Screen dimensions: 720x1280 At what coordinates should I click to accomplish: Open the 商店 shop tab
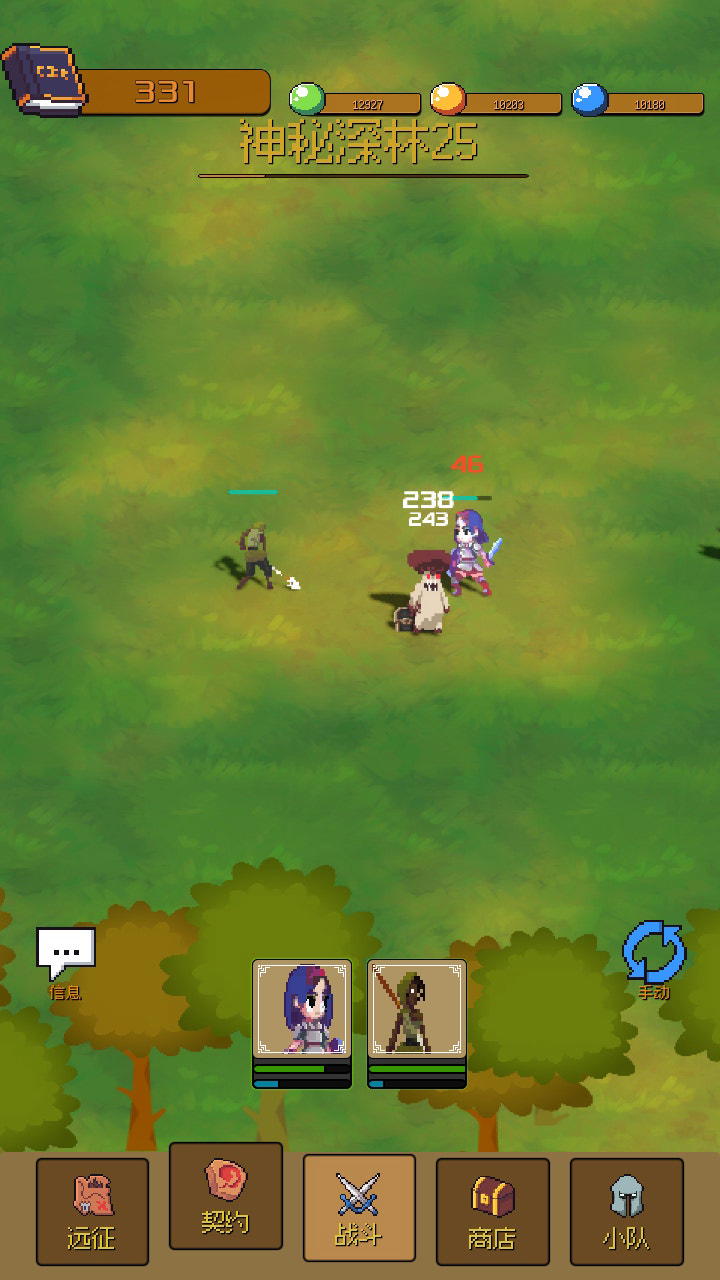492,1211
